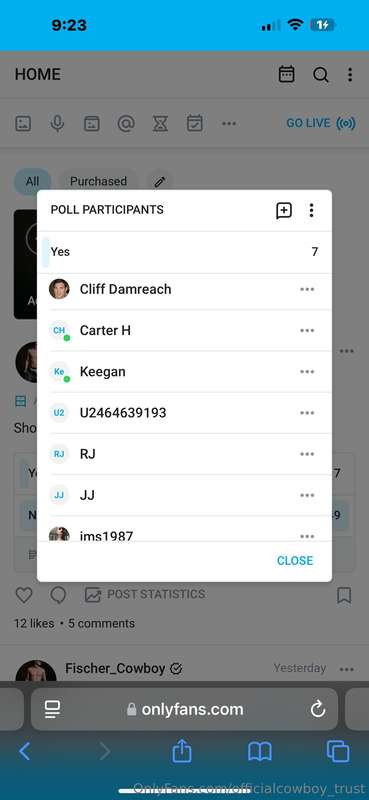The width and height of the screenshot is (369, 800).
Task: Open the page settings icon in address bar
Action: tap(52, 709)
